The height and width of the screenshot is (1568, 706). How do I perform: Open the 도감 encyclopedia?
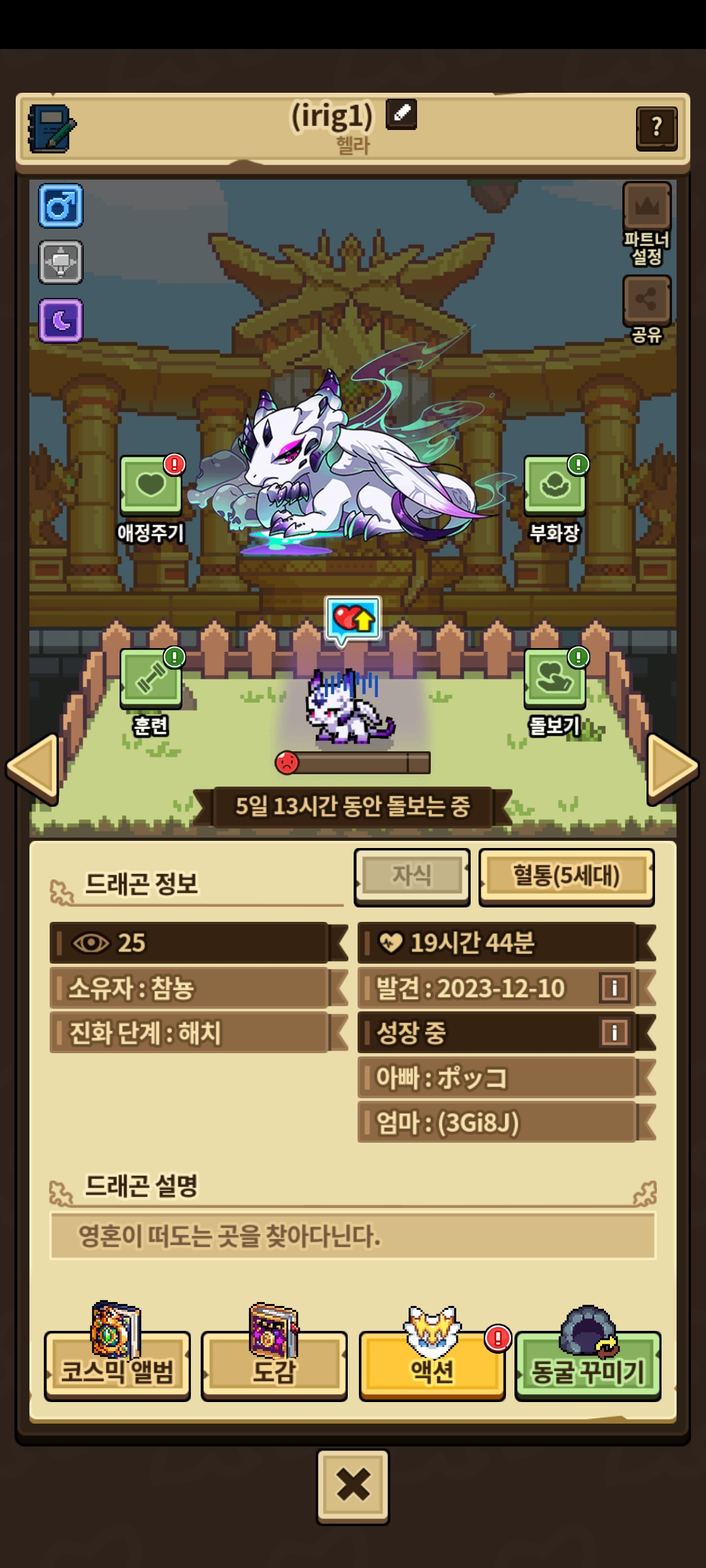[274, 1365]
